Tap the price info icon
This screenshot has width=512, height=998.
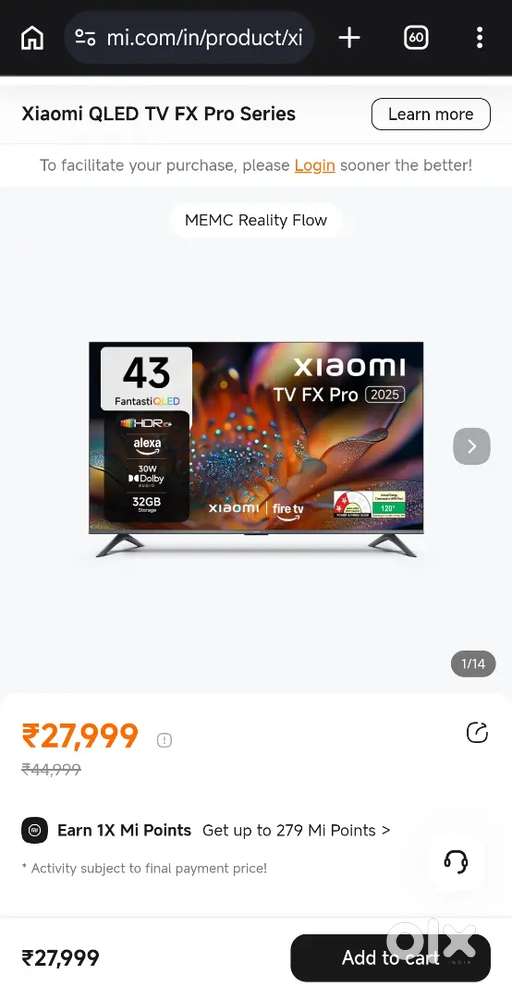[x=164, y=740]
